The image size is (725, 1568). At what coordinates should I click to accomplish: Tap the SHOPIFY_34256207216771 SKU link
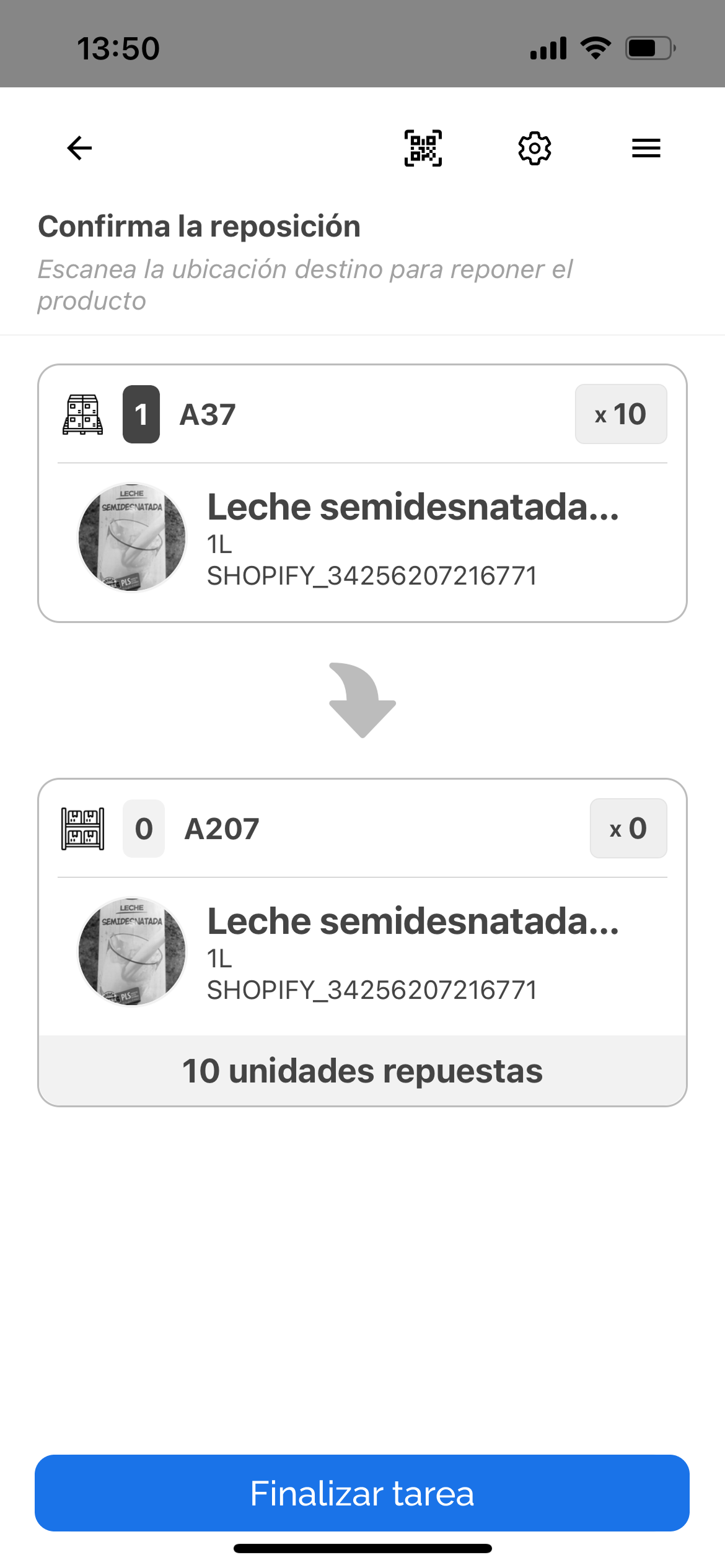[372, 576]
